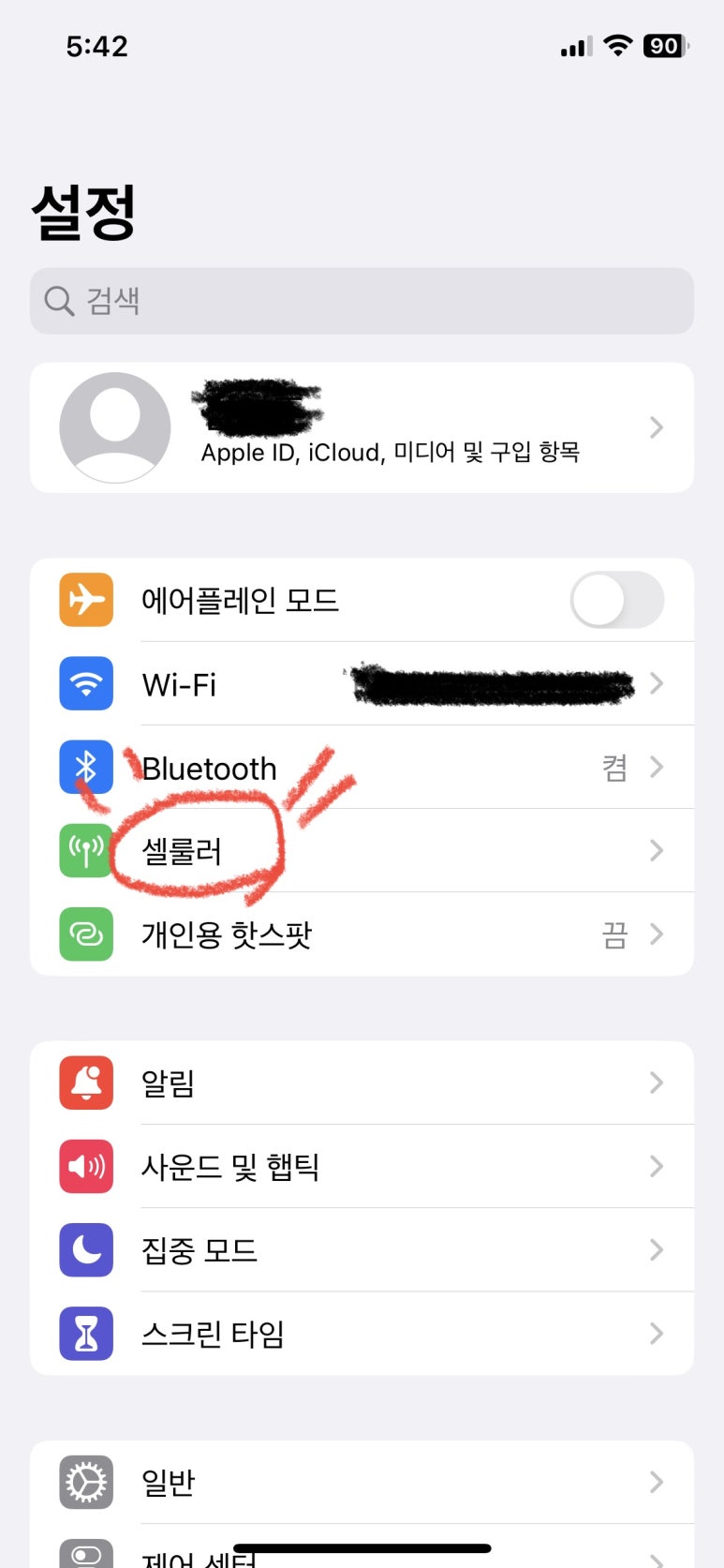Open 개인용 핫스팟 settings
The width and height of the screenshot is (724, 1568).
pyautogui.click(x=362, y=934)
